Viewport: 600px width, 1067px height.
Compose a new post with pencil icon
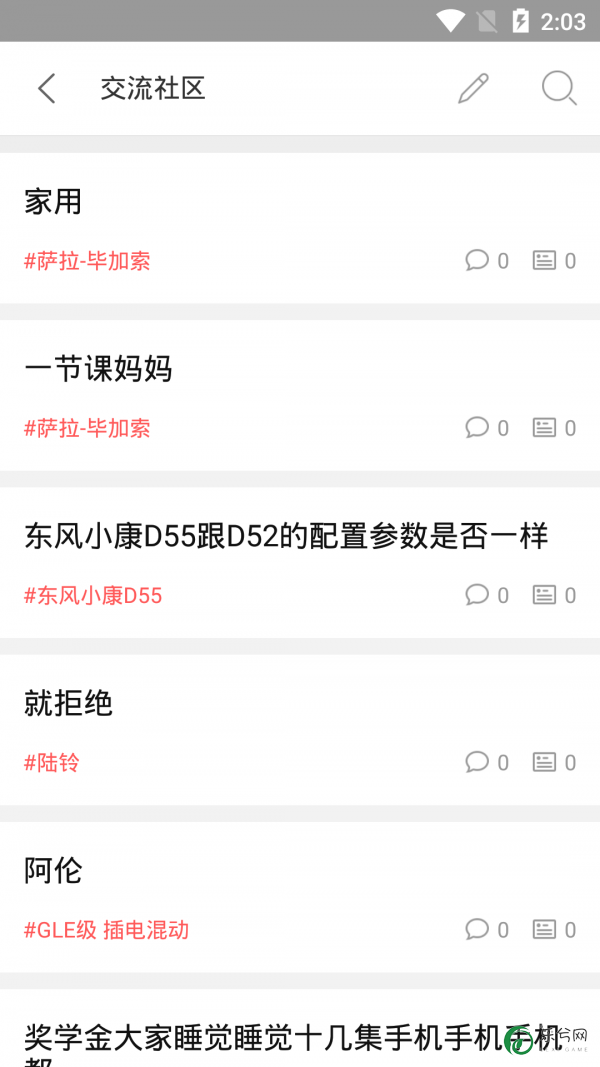coord(473,88)
